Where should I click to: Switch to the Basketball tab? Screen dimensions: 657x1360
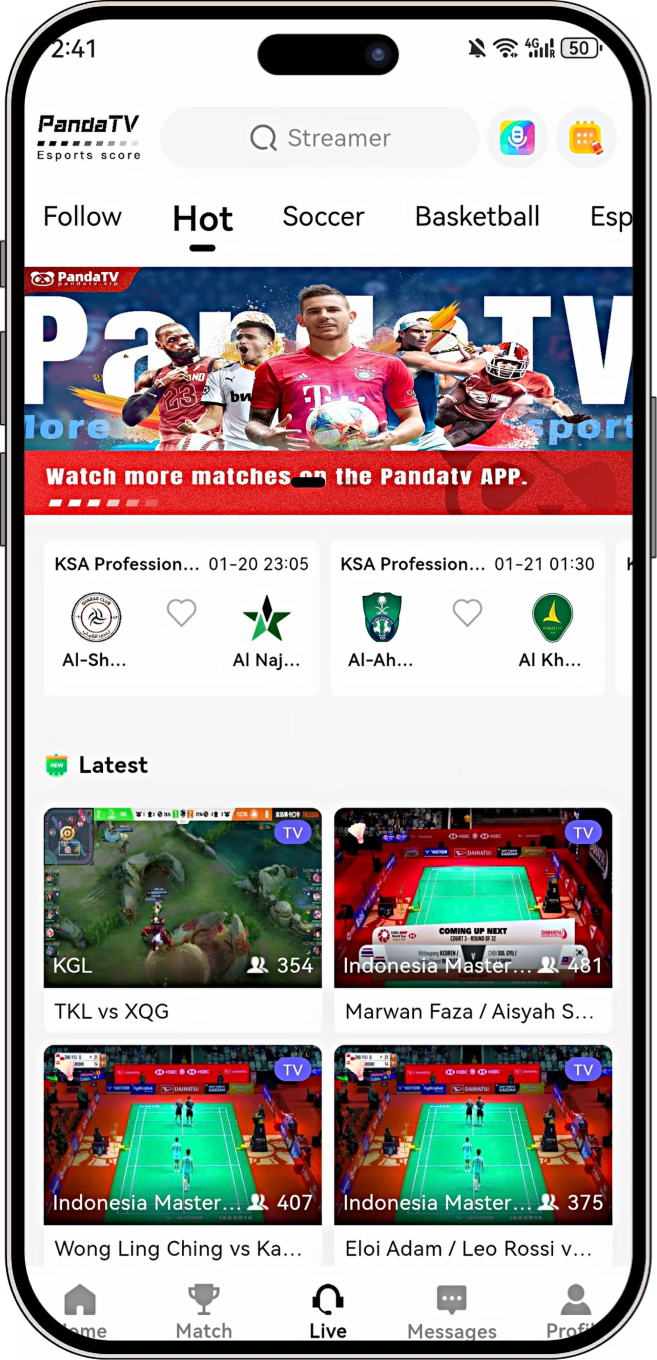(477, 217)
